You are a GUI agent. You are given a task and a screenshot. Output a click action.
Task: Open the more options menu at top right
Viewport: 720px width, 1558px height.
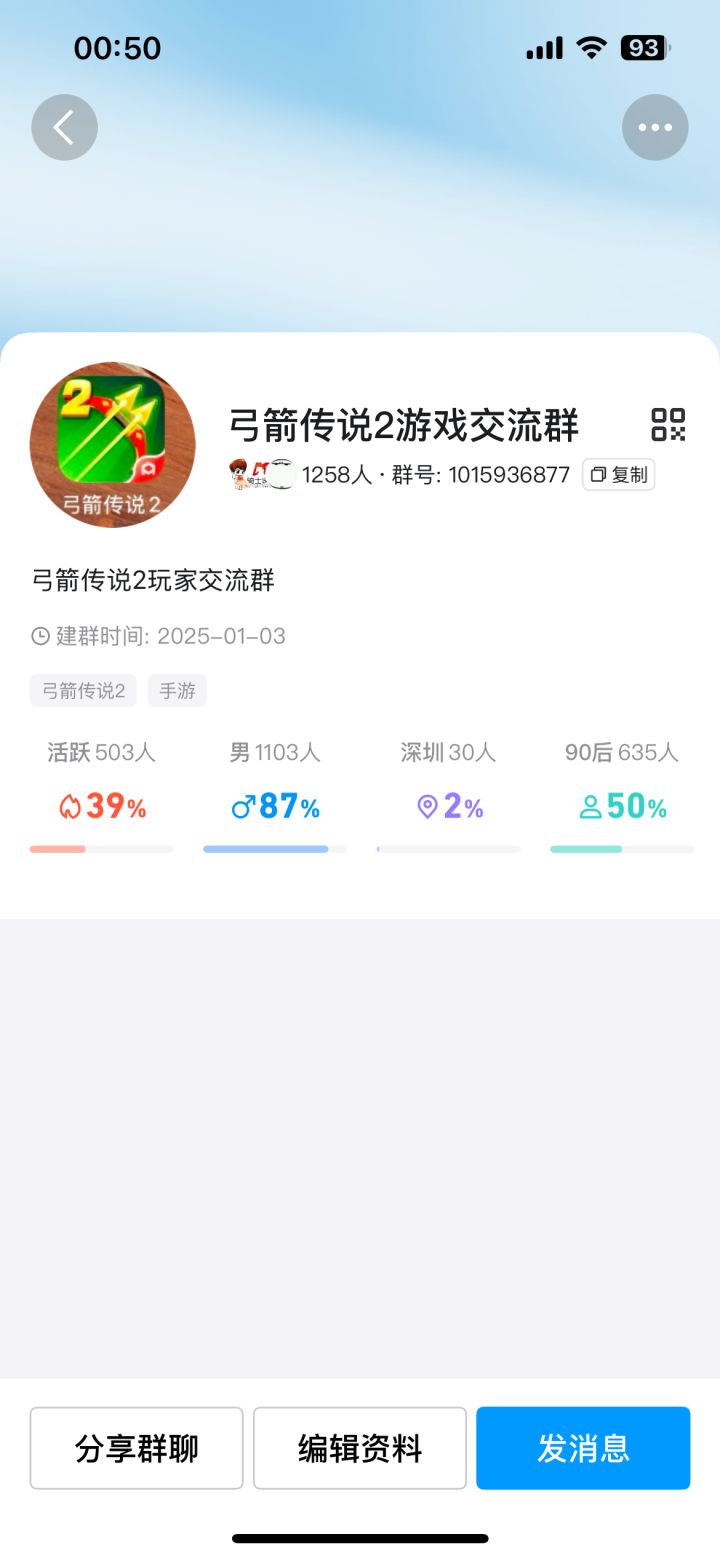(655, 127)
